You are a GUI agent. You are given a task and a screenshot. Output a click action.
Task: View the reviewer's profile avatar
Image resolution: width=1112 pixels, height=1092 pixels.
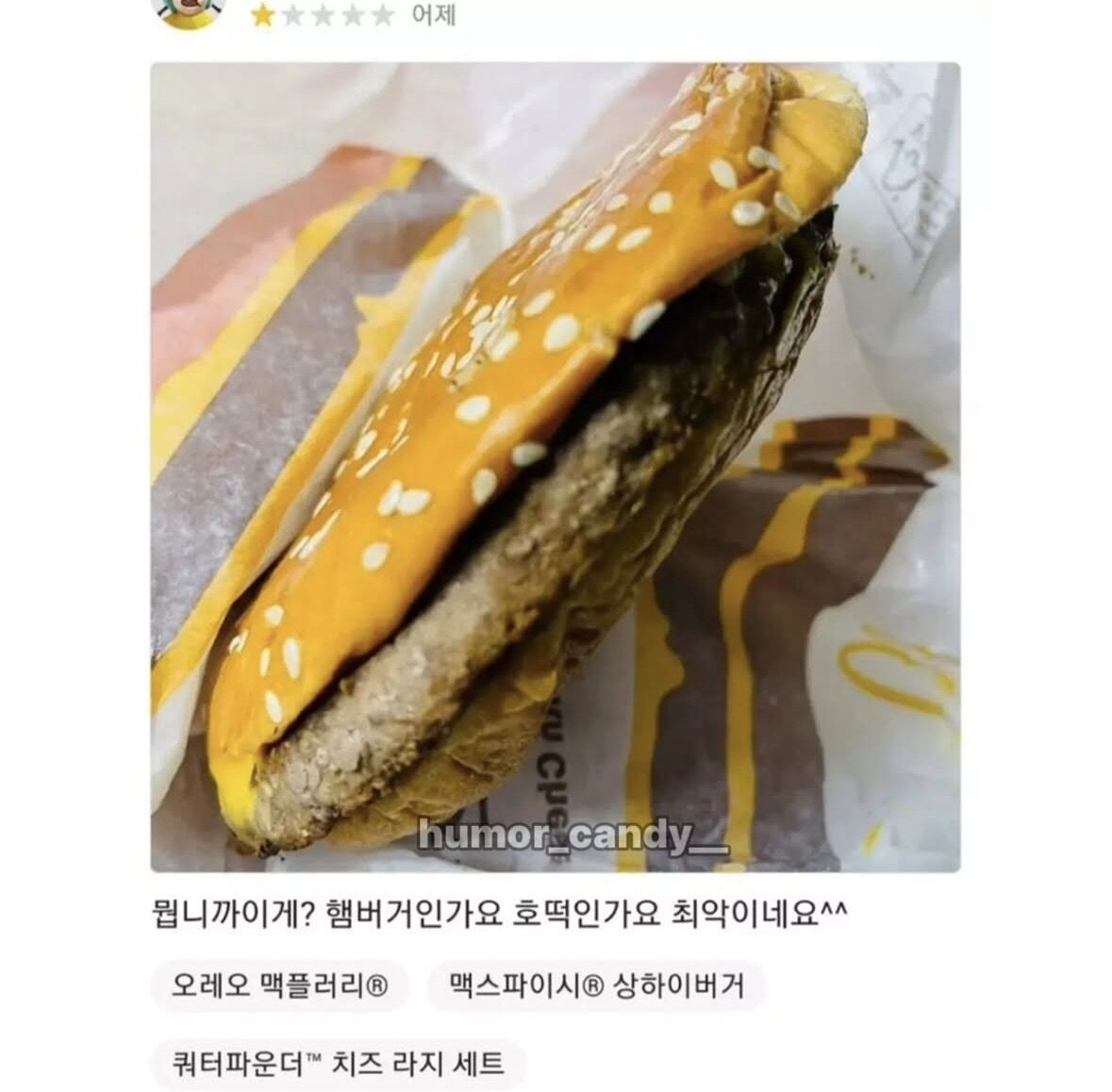click(x=191, y=9)
